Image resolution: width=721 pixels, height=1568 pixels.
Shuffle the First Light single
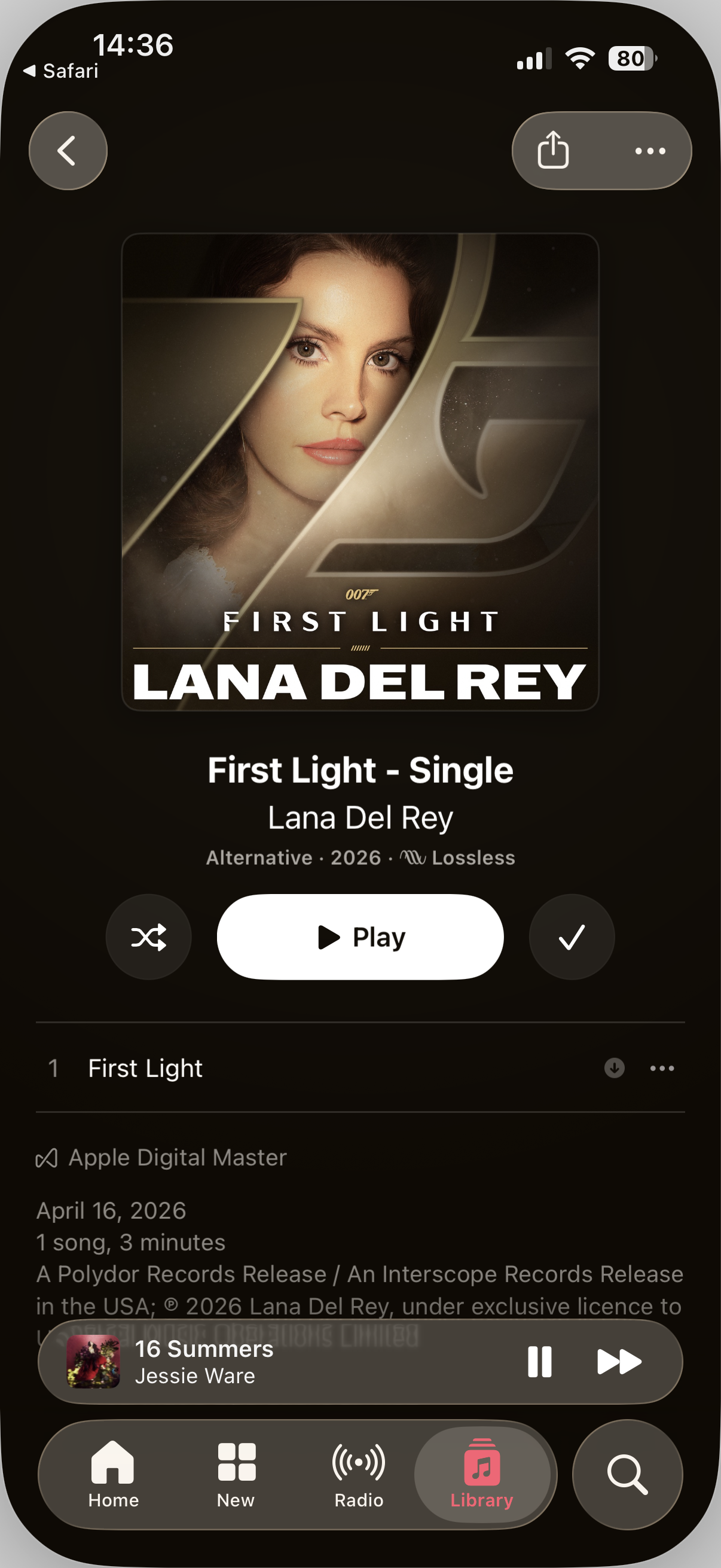148,936
